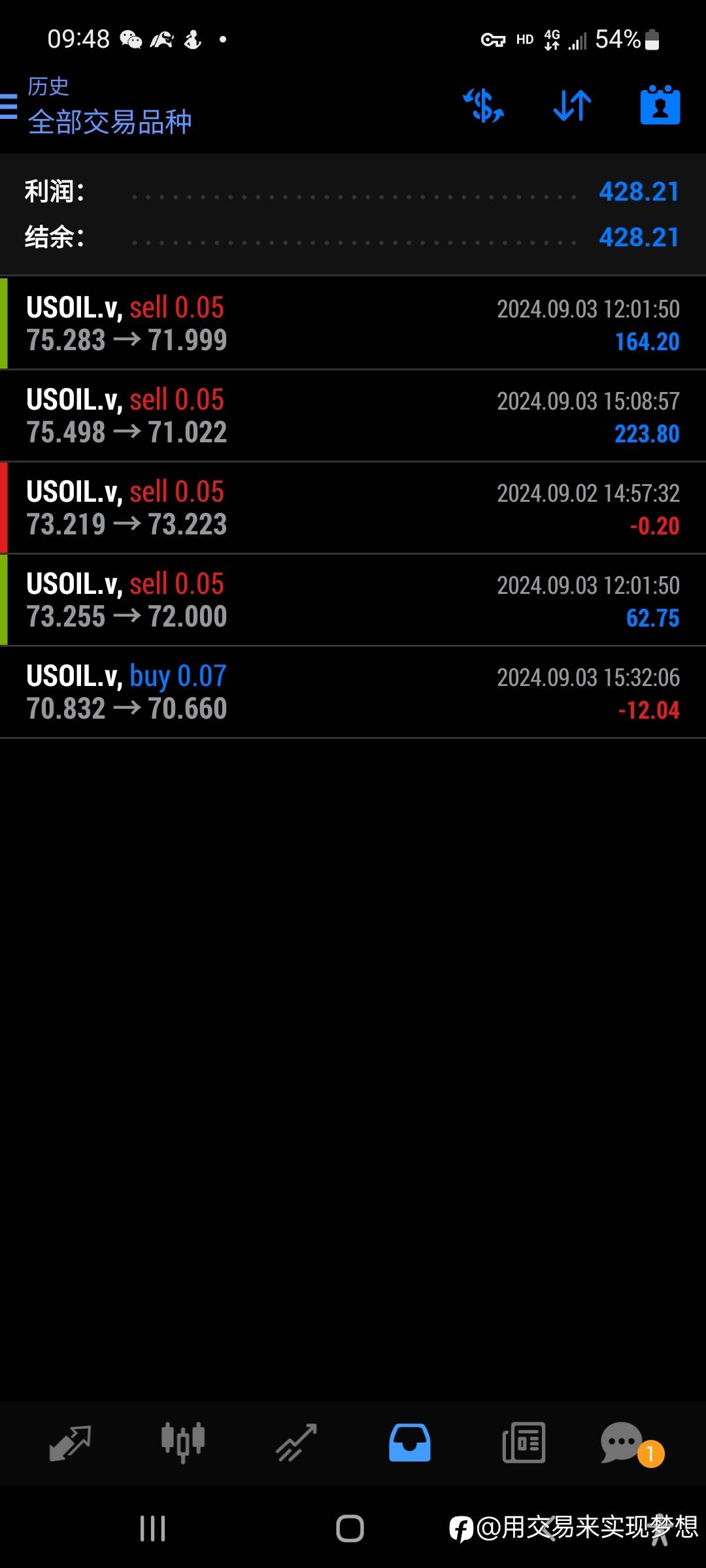Open the sell trade closed at 71.999

pos(353,323)
